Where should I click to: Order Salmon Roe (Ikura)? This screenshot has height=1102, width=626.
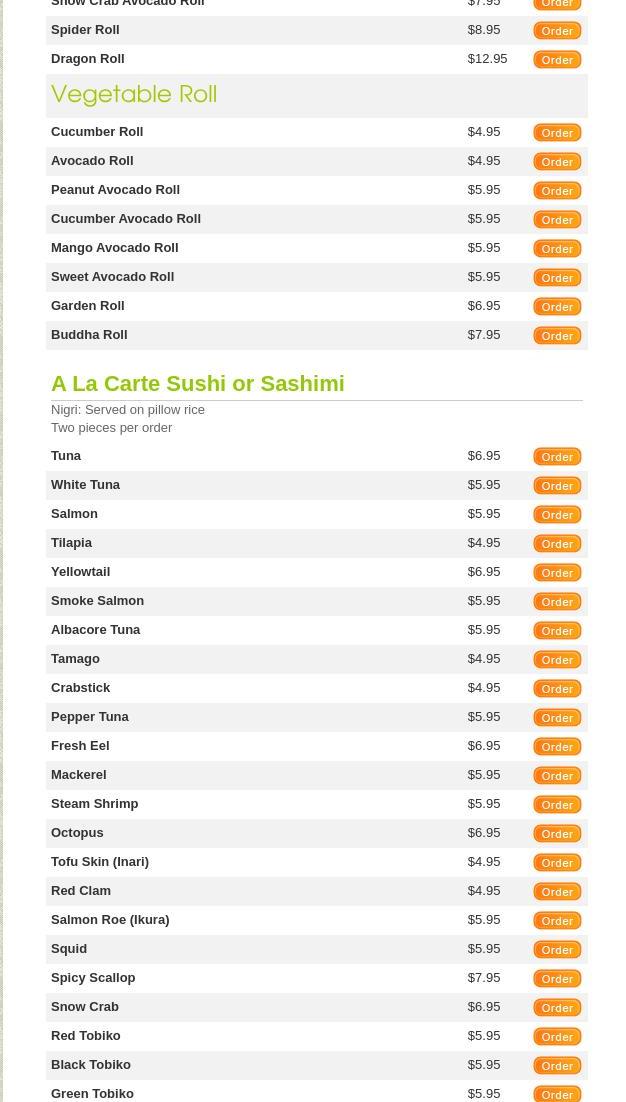coord(557,921)
